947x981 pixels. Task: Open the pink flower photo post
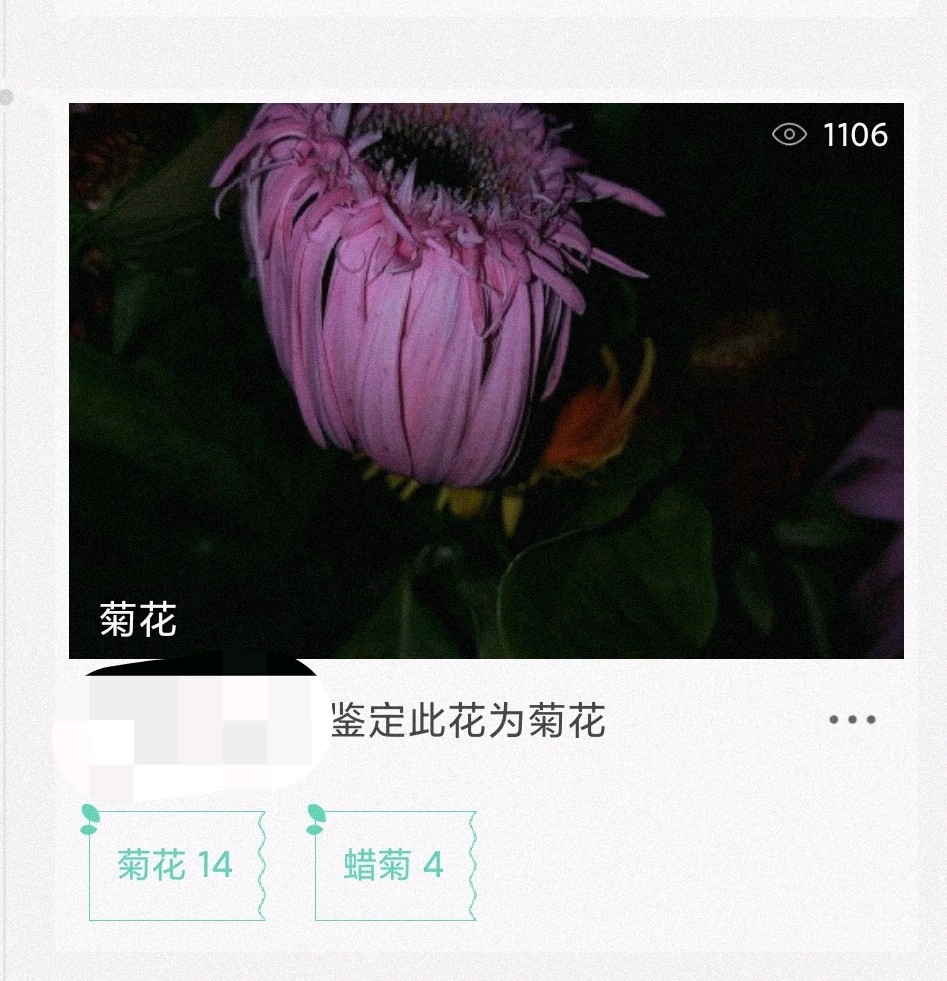pos(486,380)
